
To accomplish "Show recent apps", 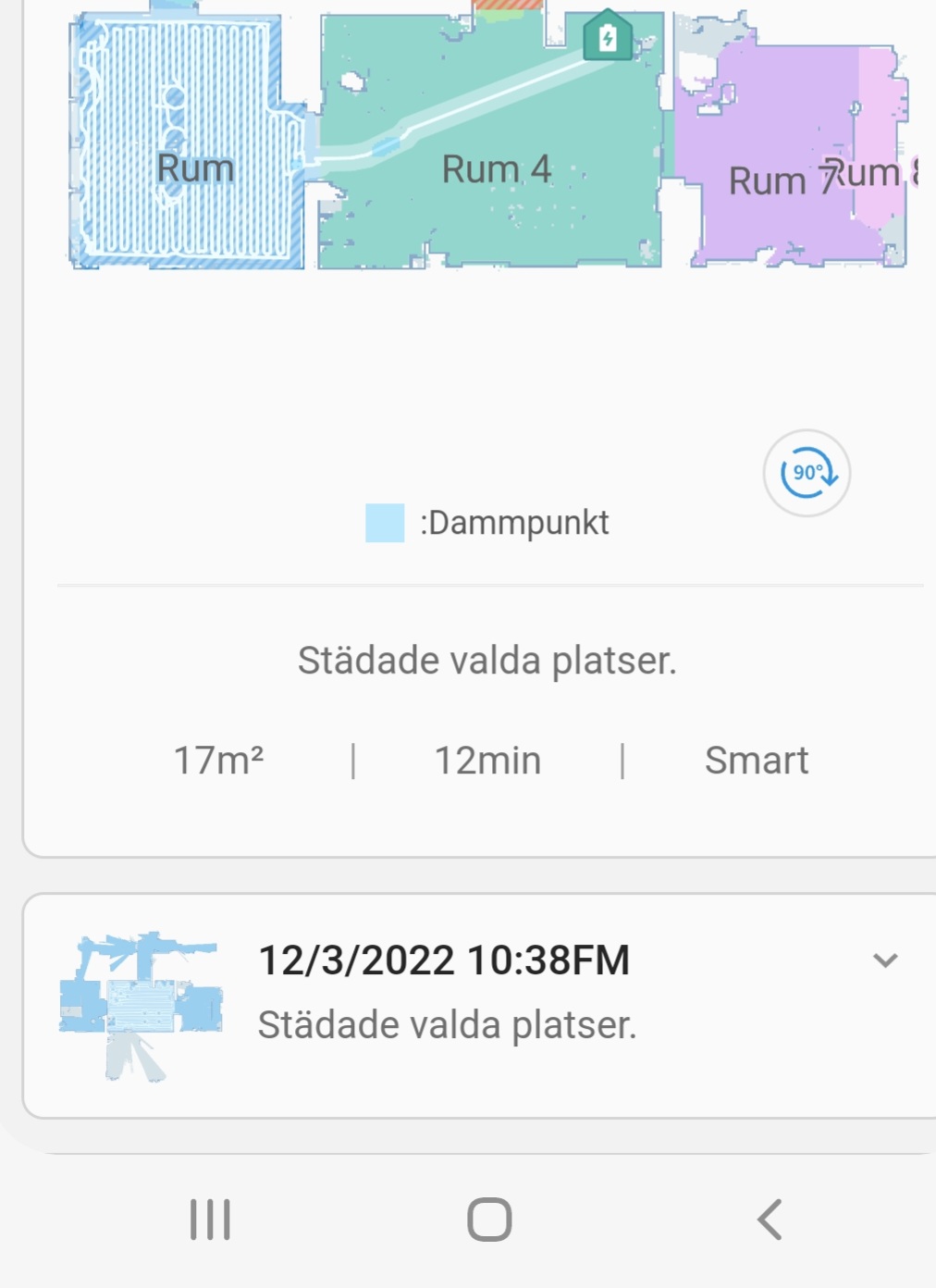I will (x=210, y=1220).
